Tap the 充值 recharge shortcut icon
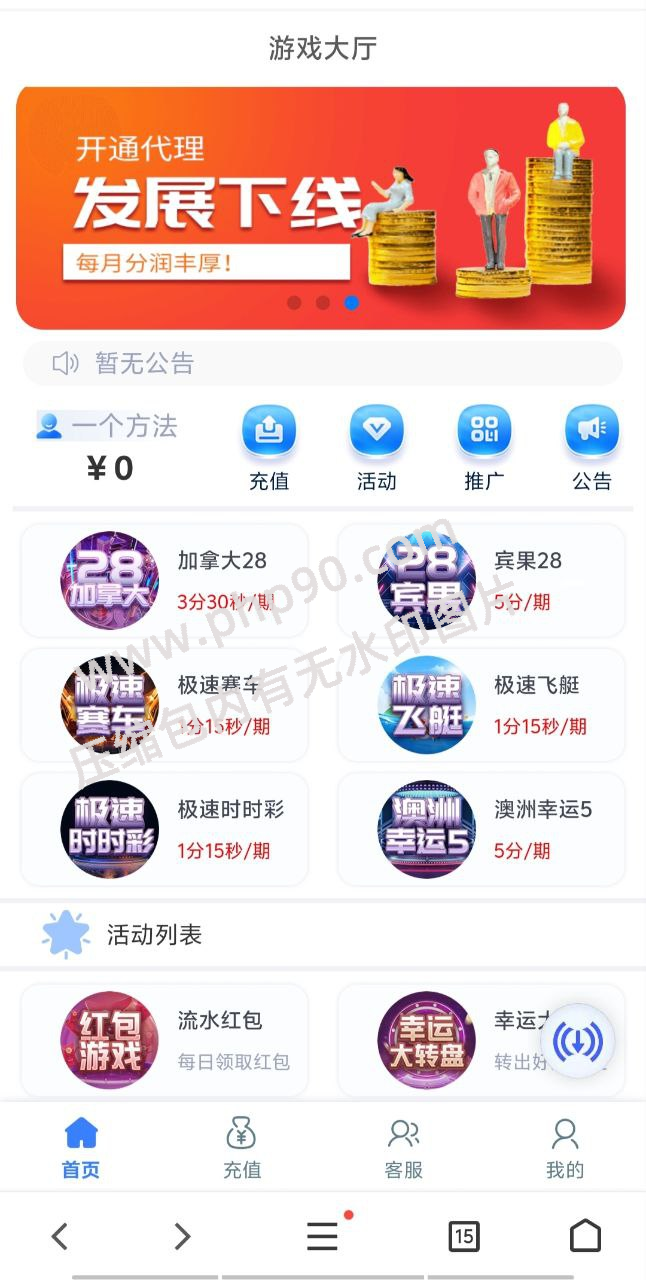Viewport: 646px width, 1280px height. tap(269, 432)
